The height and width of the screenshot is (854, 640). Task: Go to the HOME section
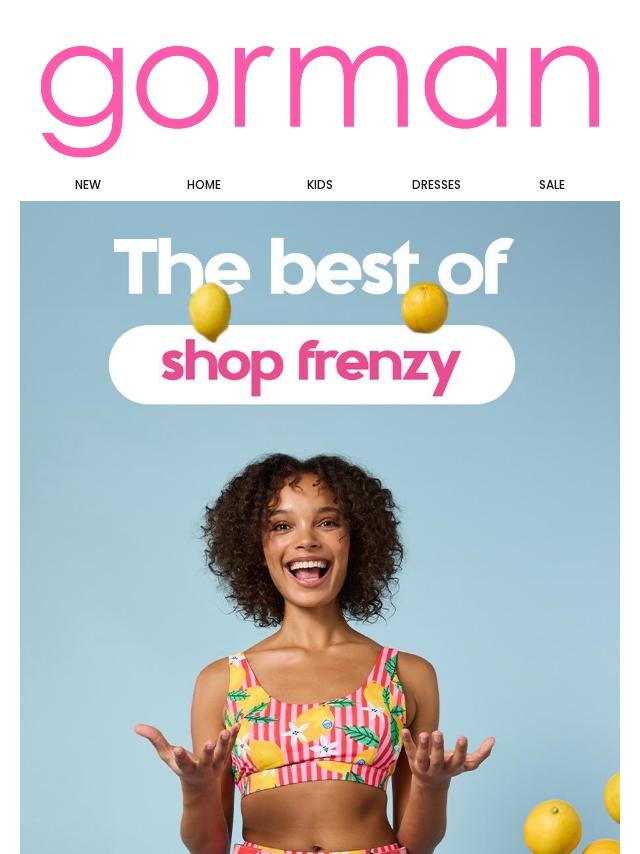(204, 185)
